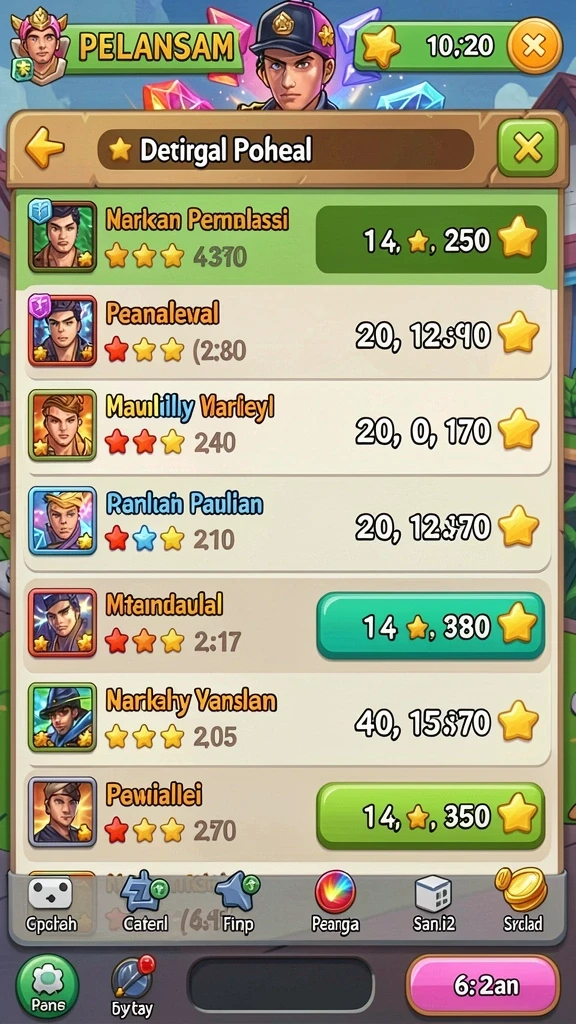Open the Peanga tab

(336, 903)
